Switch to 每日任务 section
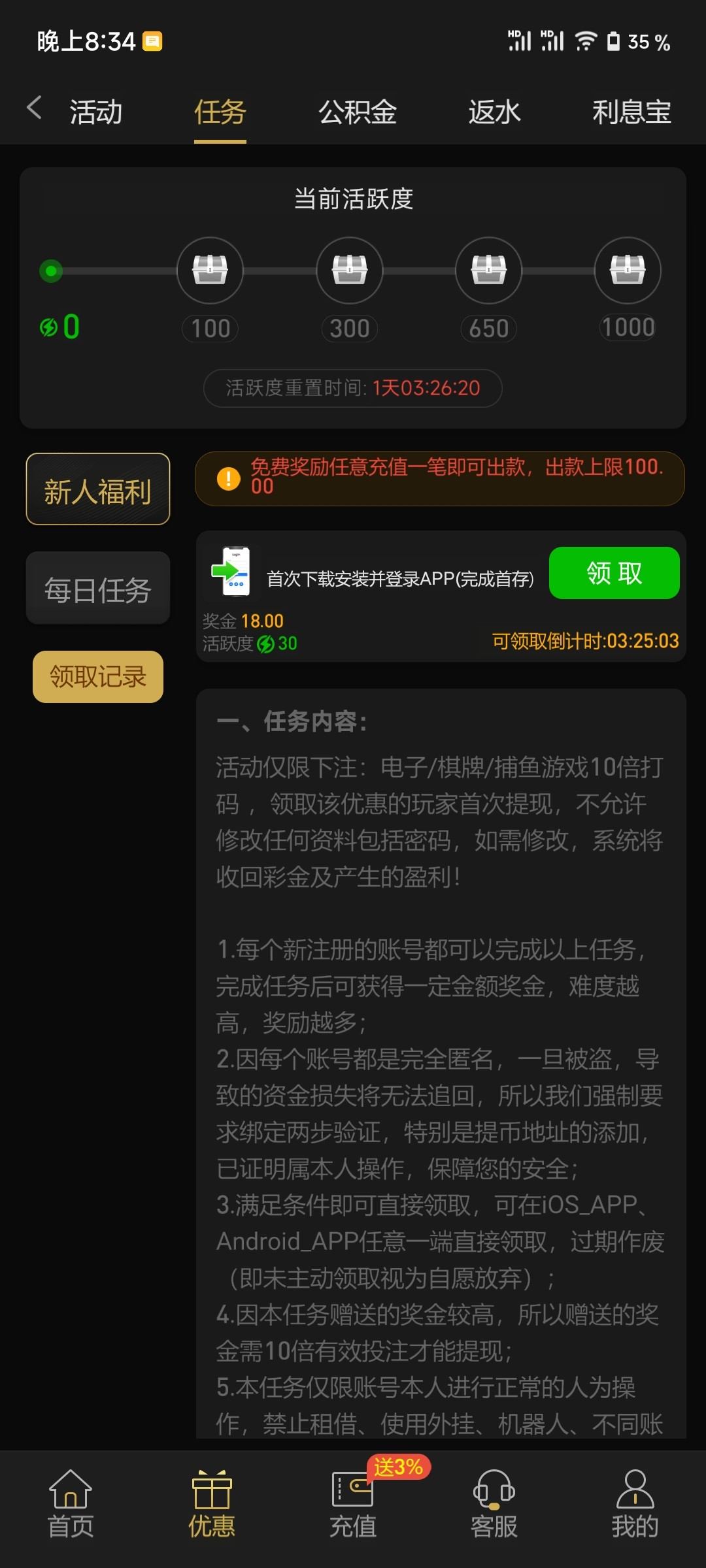Viewport: 706px width, 1568px height. coord(97,587)
